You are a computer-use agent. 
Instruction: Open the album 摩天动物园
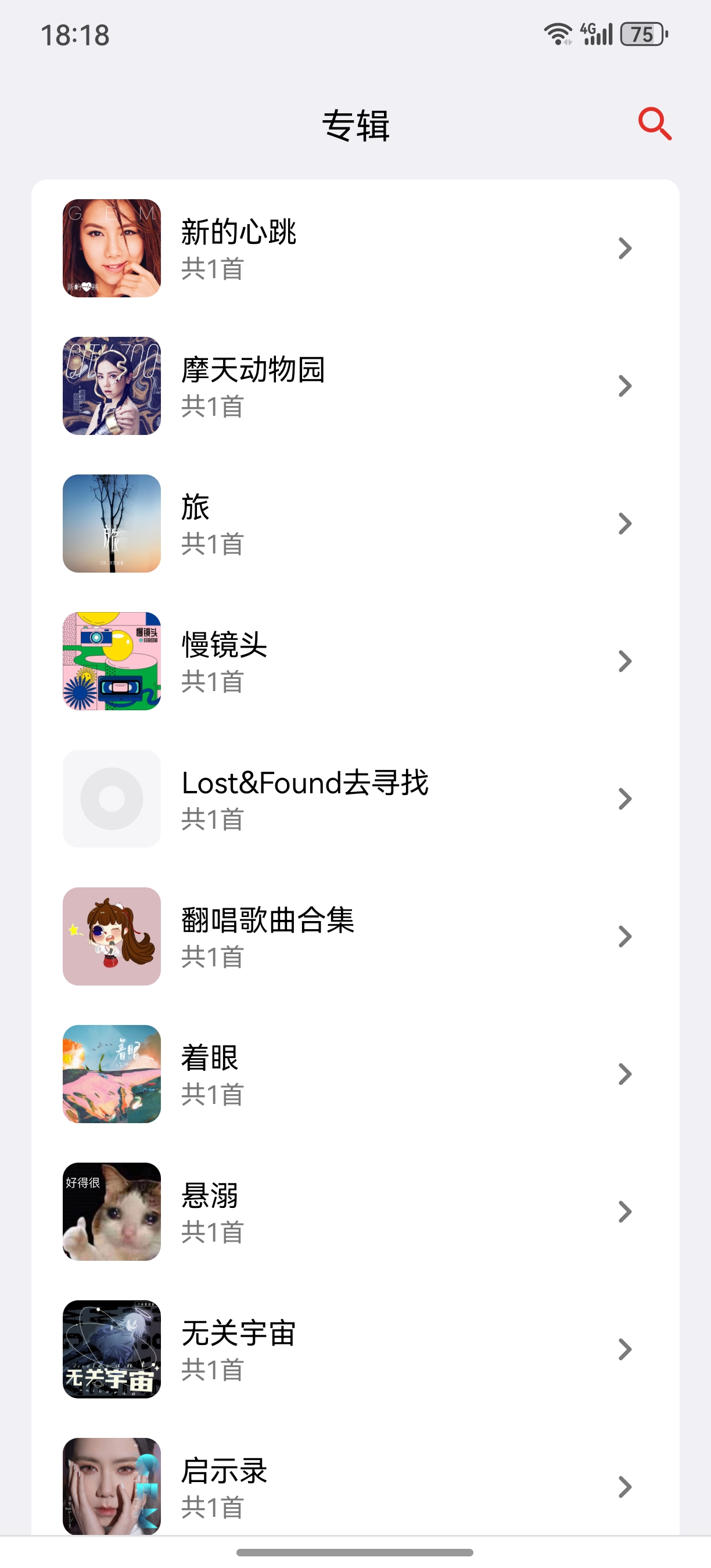(x=355, y=386)
